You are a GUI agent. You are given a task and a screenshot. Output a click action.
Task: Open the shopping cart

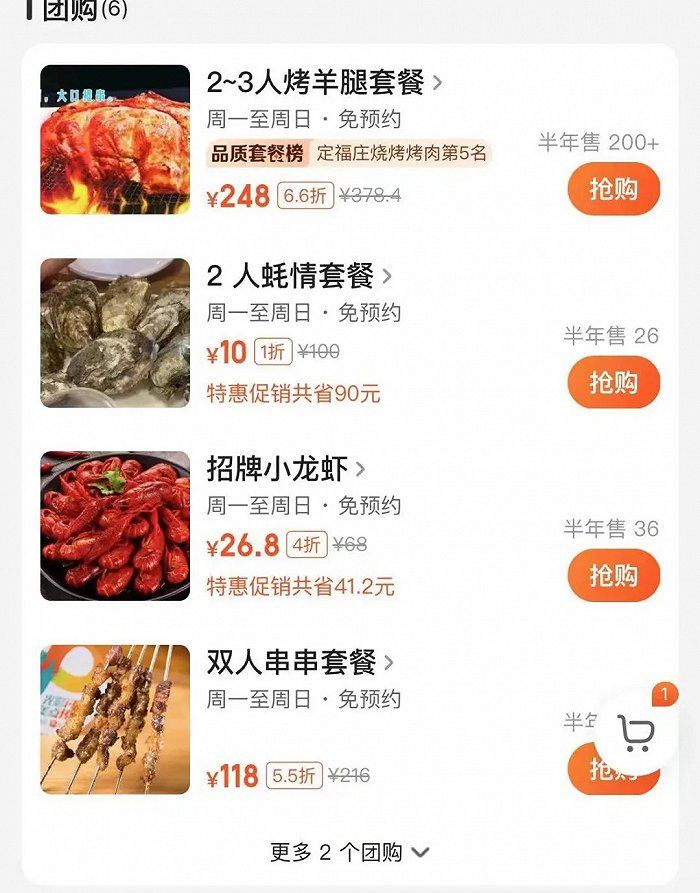(x=636, y=734)
